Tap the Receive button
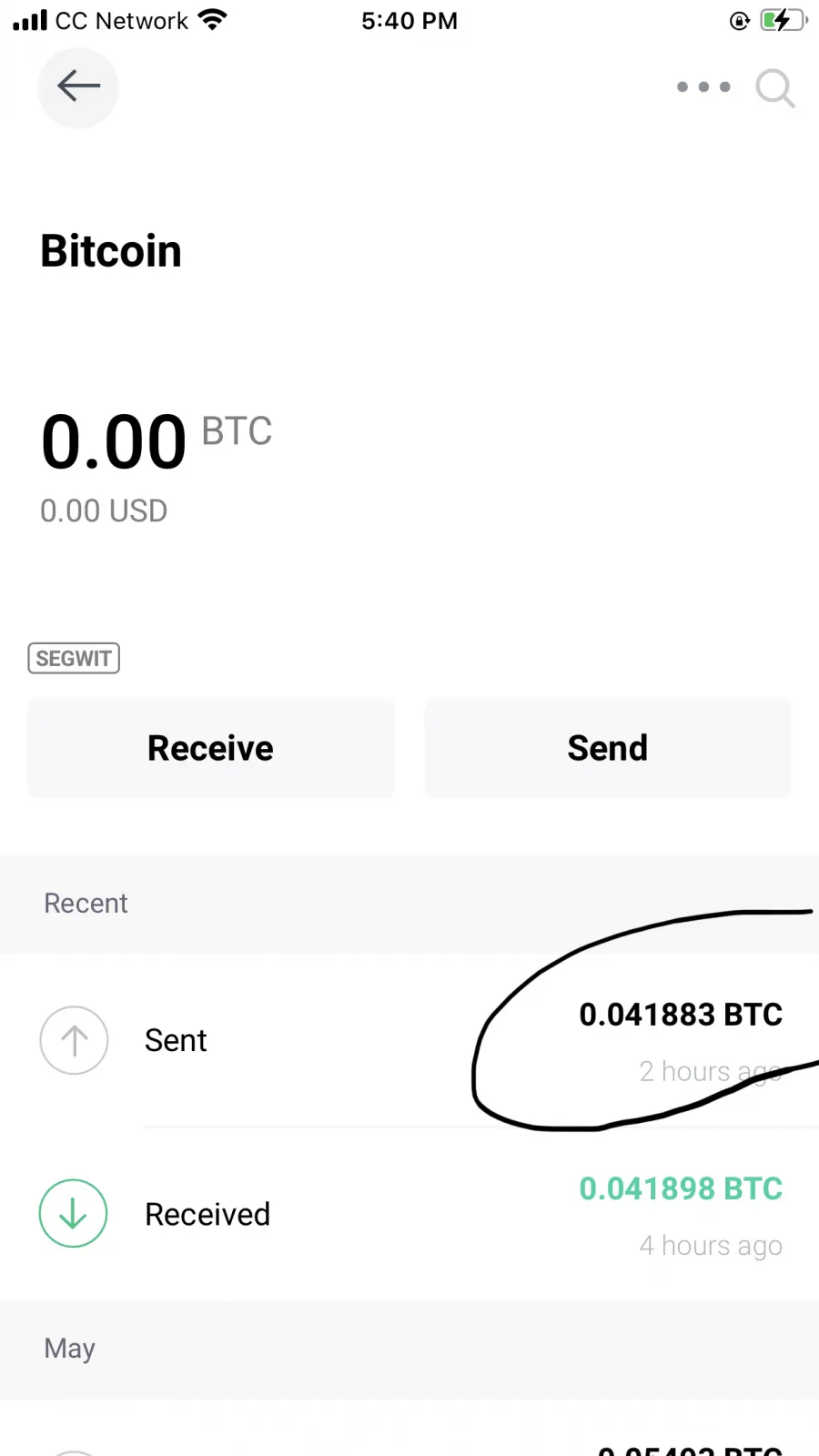The width and height of the screenshot is (819, 1456). (x=211, y=748)
